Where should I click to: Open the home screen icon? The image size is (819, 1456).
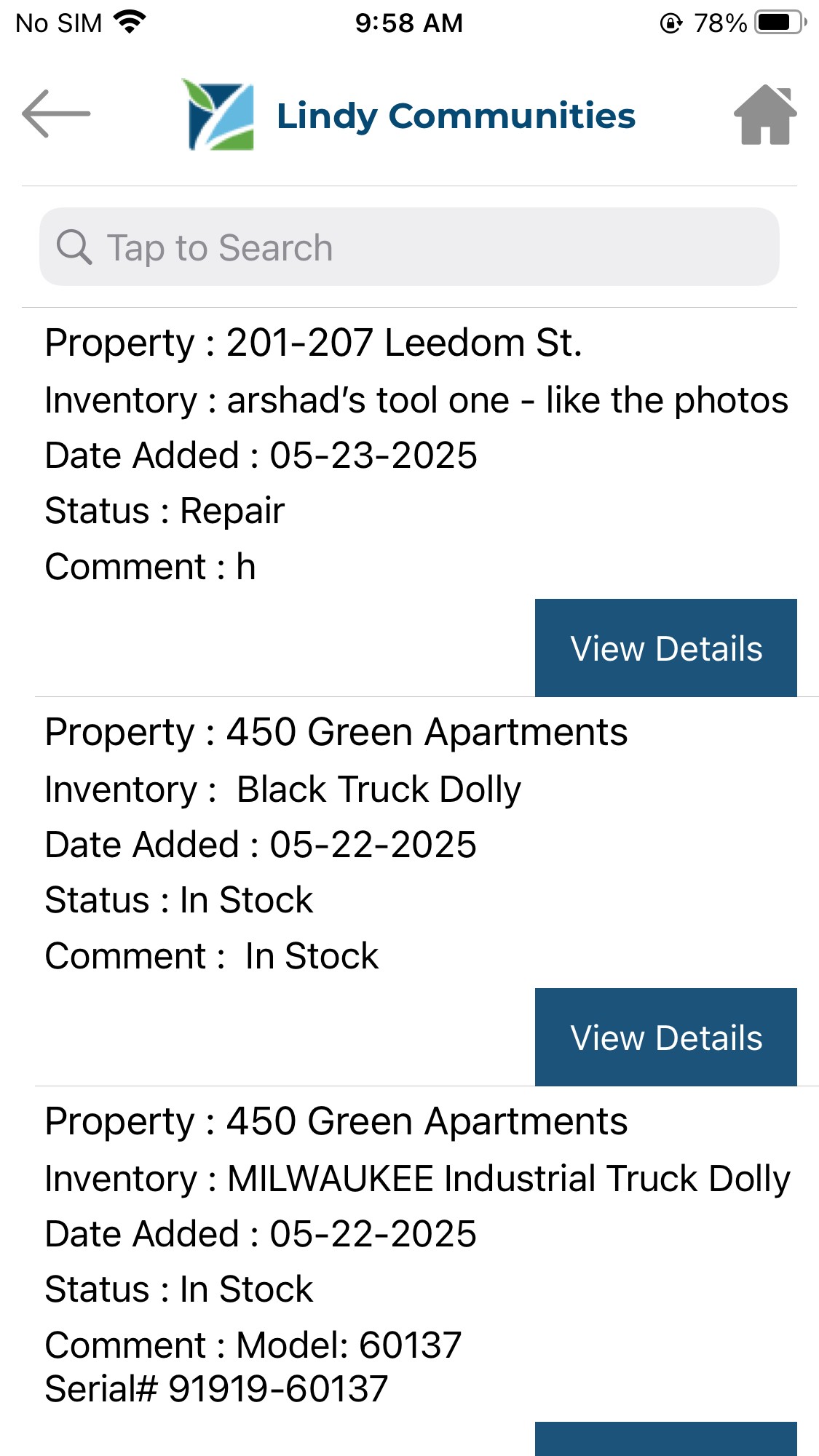[x=764, y=115]
